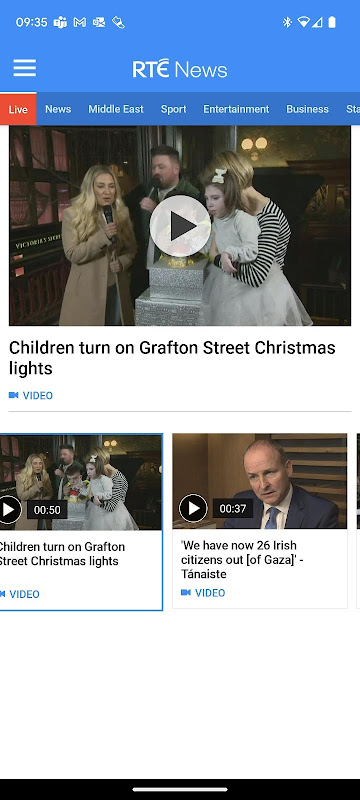Select the Sport tab

[173, 109]
